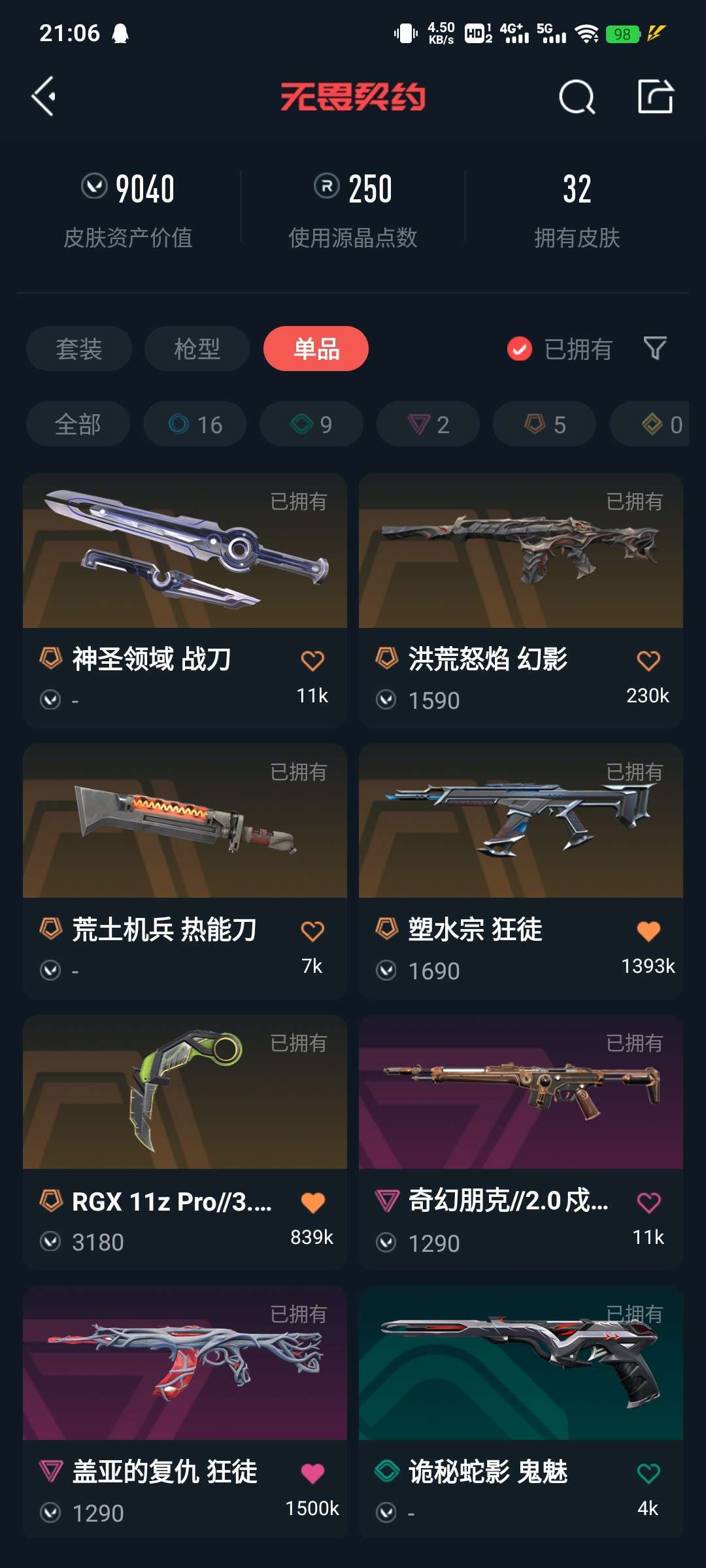Select the 全部 rarity chip

pos(78,424)
